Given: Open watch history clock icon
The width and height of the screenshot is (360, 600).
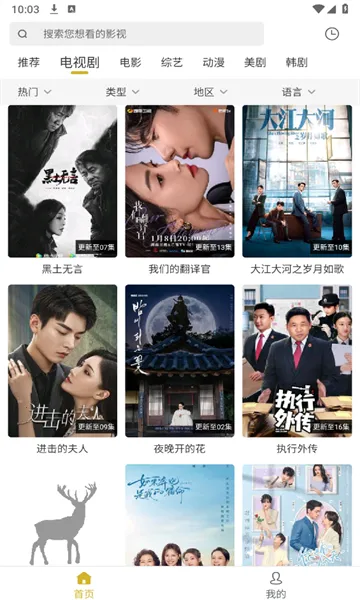Looking at the screenshot, I should pos(332,34).
